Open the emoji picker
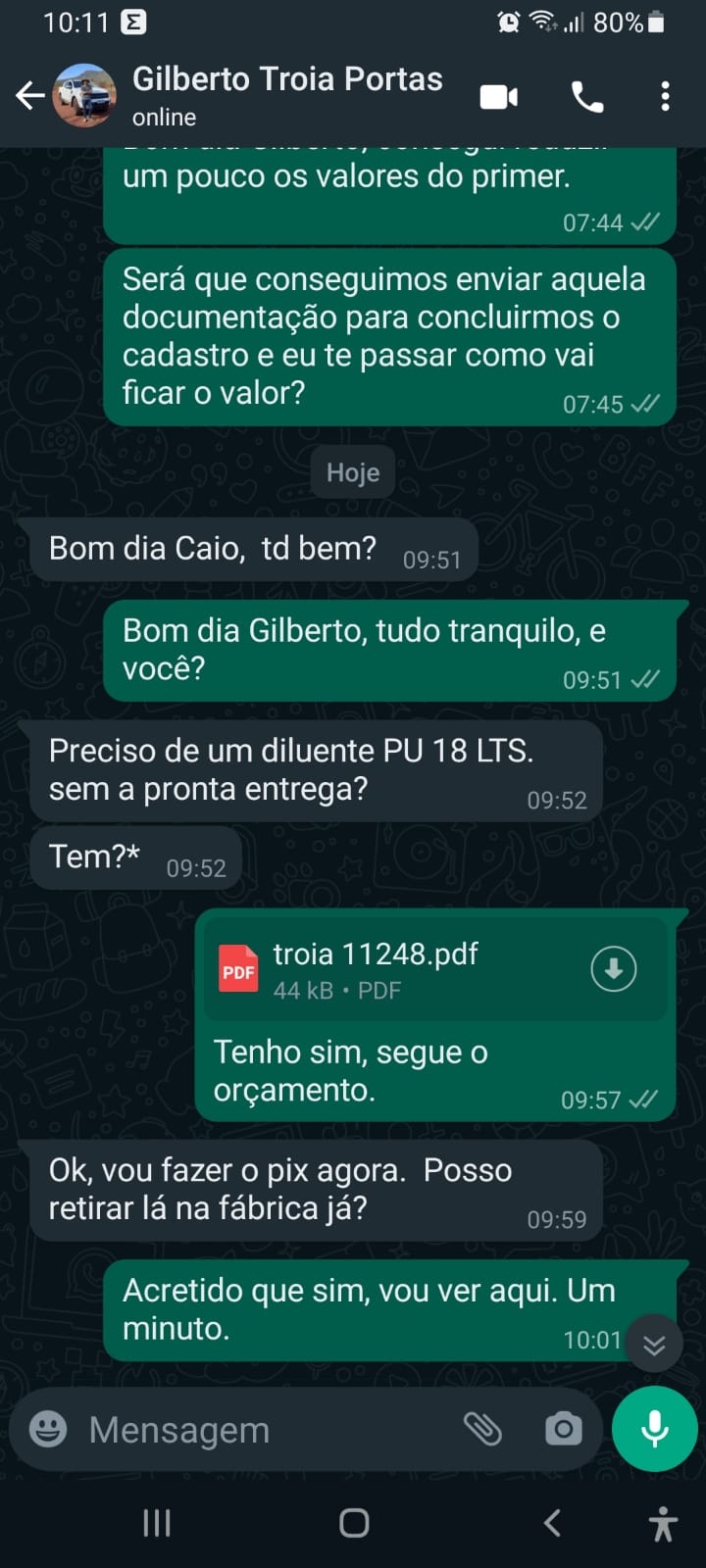 [x=48, y=1430]
